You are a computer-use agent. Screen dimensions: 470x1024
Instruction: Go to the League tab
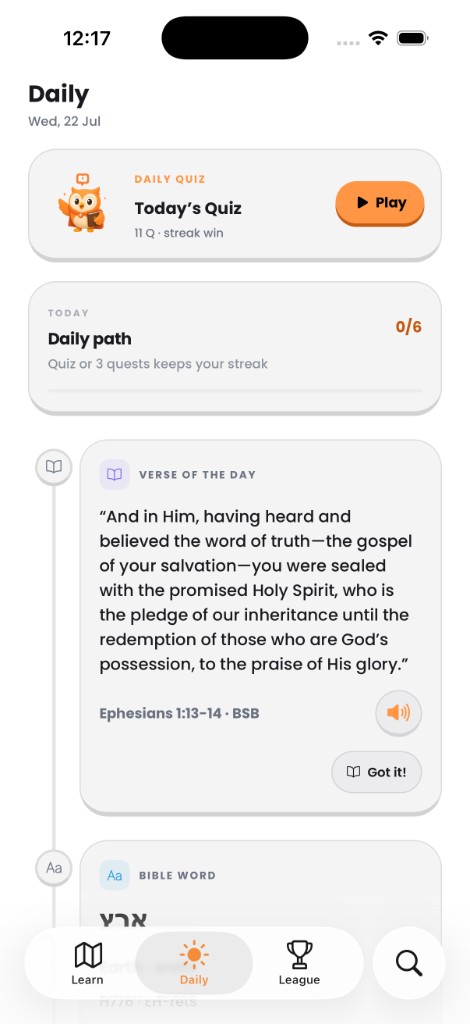(x=300, y=963)
